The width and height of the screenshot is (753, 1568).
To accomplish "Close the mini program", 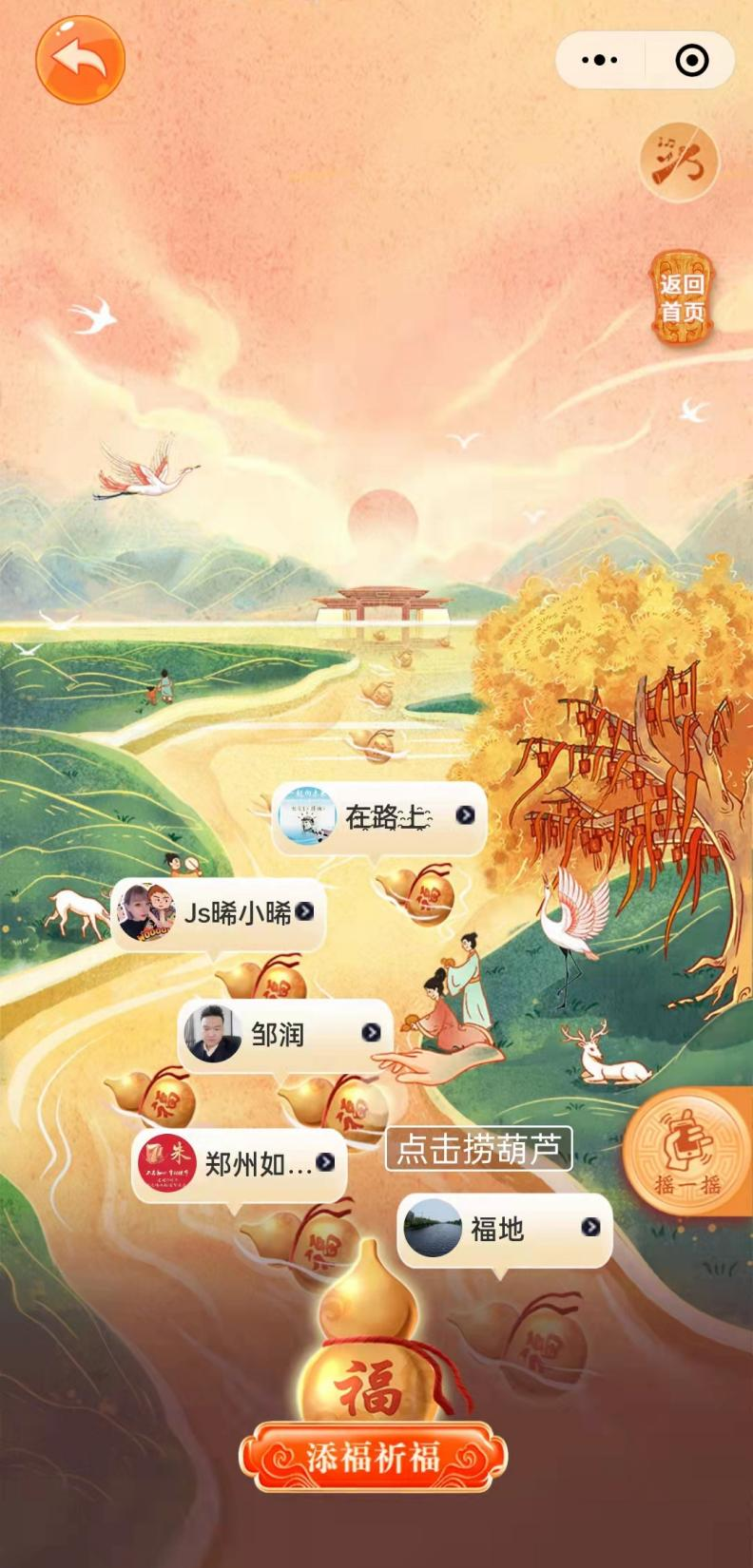I will (691, 60).
